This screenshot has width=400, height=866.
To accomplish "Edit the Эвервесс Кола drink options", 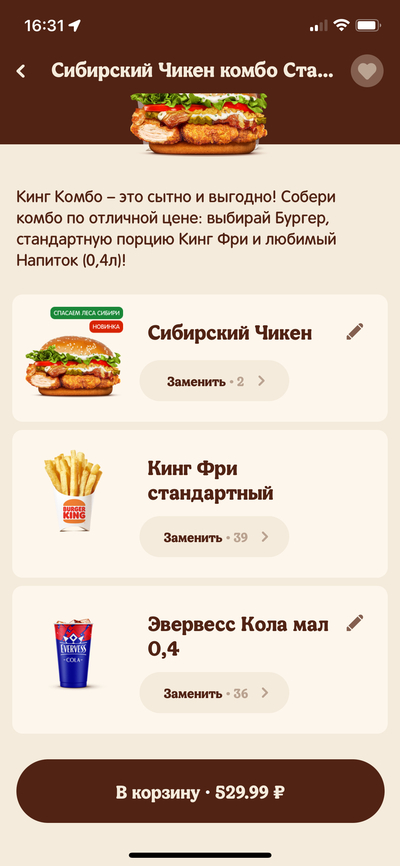I will [355, 623].
